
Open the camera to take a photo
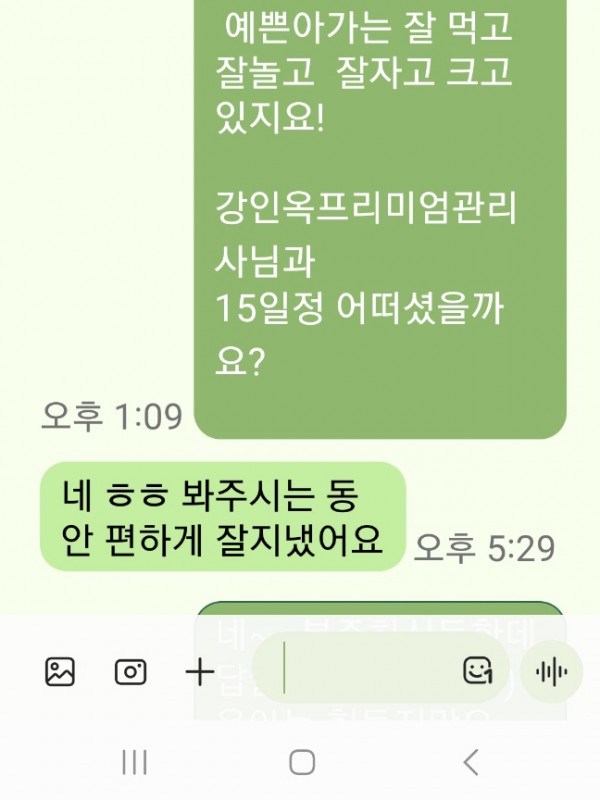click(x=130, y=672)
